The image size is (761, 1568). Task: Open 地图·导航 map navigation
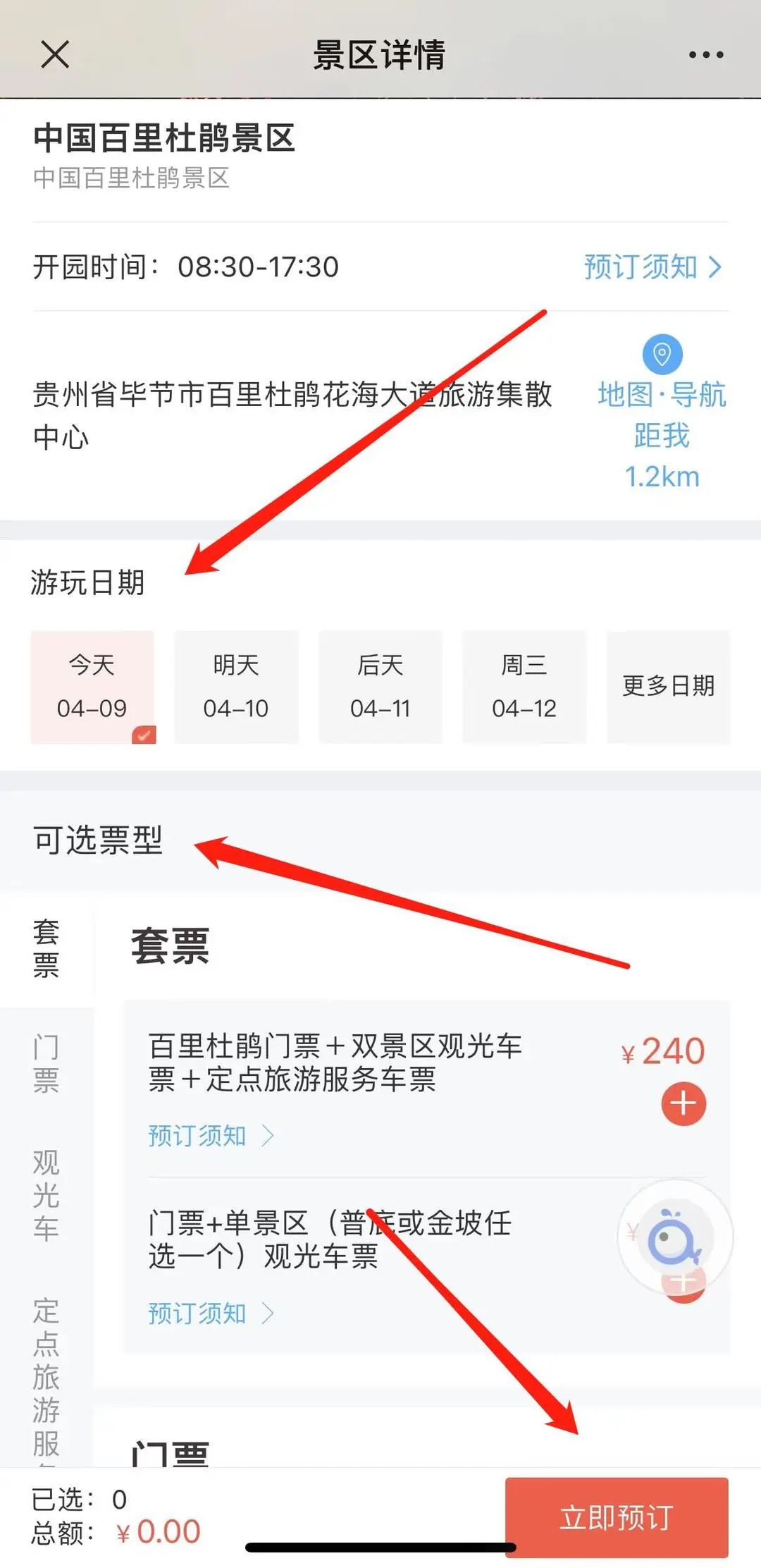[662, 395]
